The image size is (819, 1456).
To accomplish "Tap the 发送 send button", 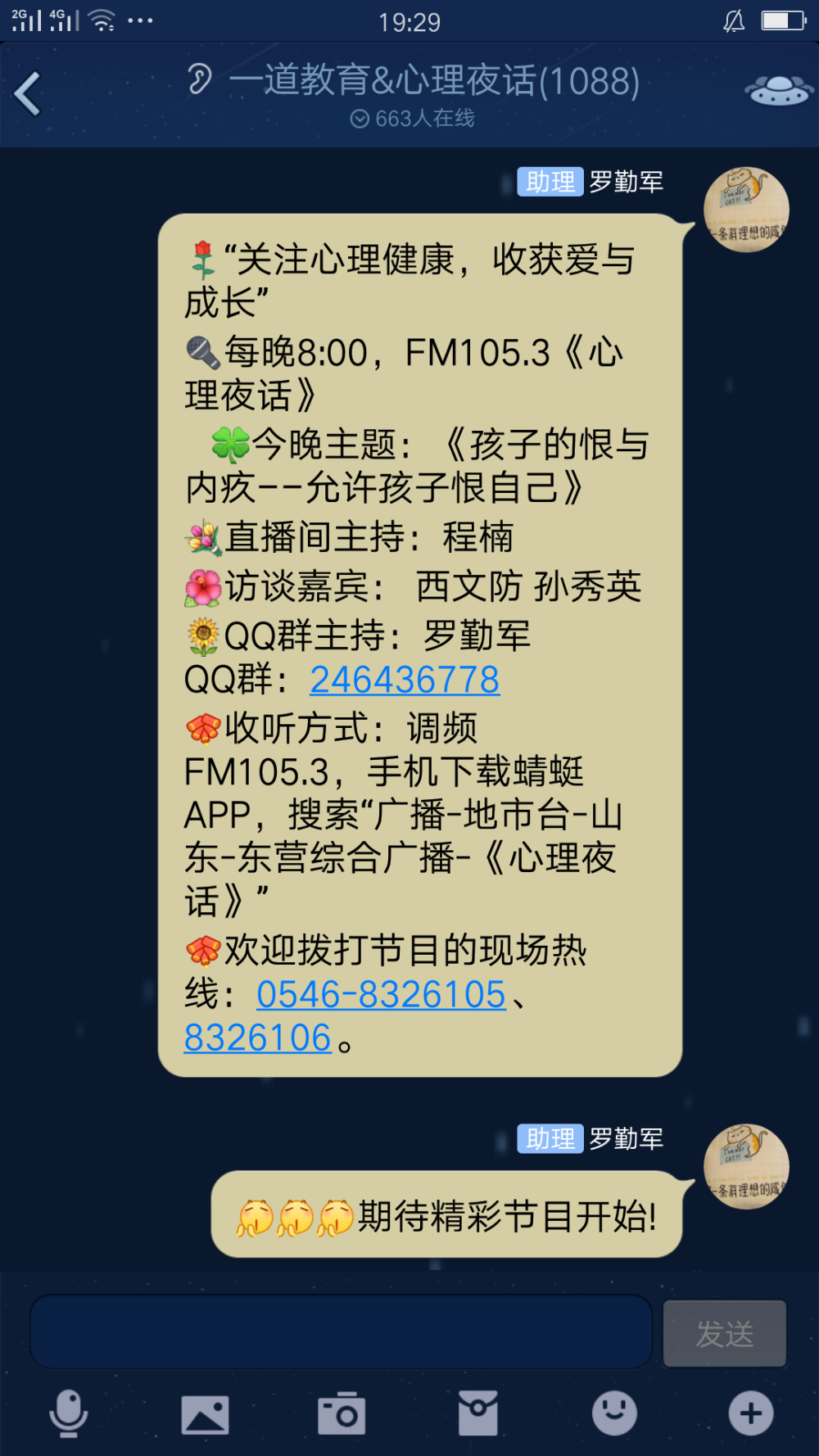I will point(725,1333).
